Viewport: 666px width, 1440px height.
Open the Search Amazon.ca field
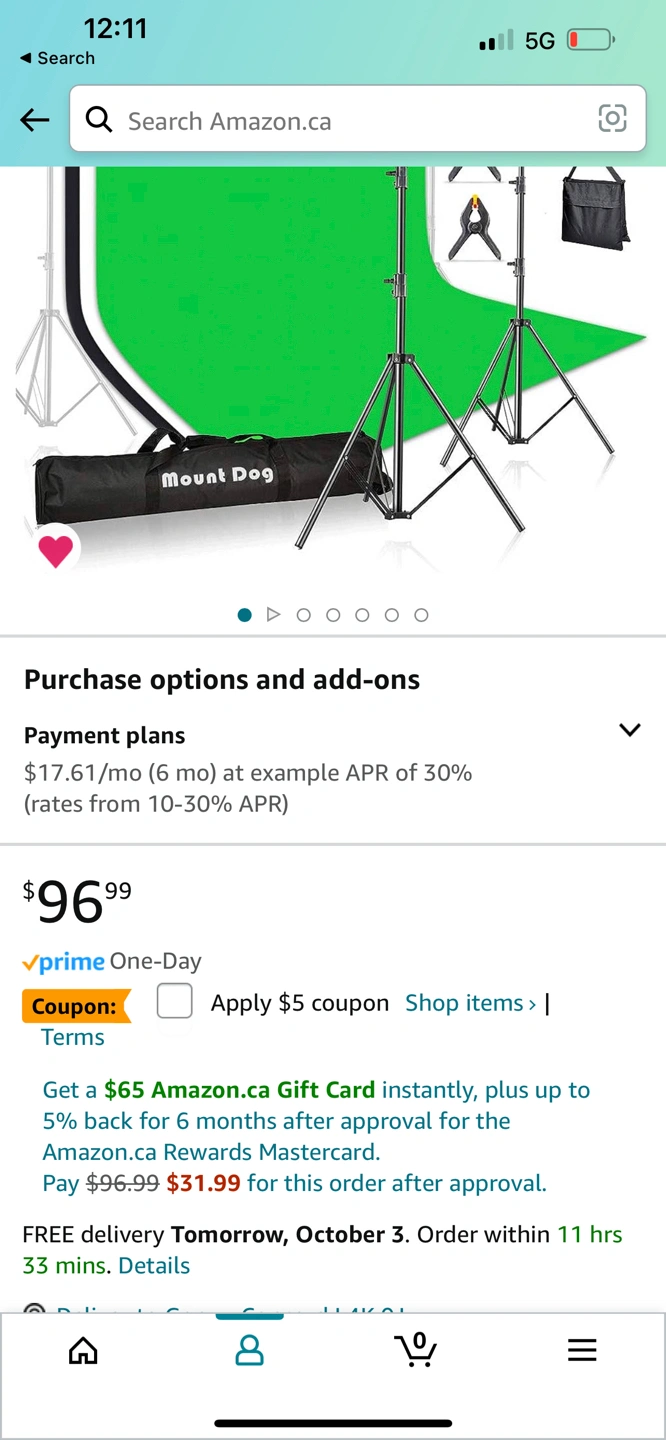tap(340, 121)
